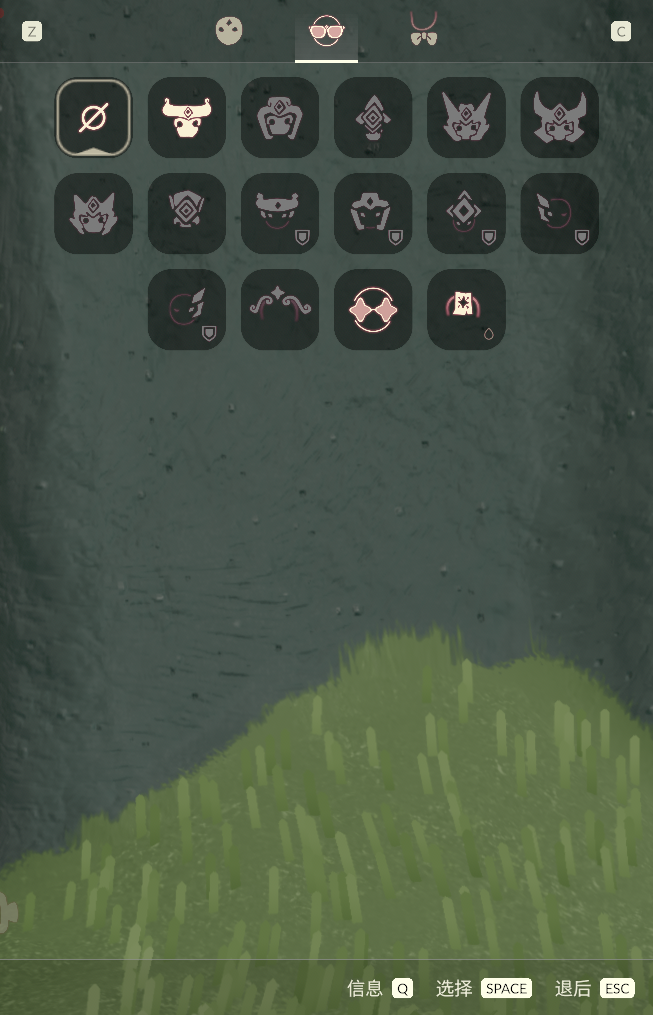Pick the pink diamond-lens glasses item
This screenshot has width=653, height=1015.
point(373,309)
